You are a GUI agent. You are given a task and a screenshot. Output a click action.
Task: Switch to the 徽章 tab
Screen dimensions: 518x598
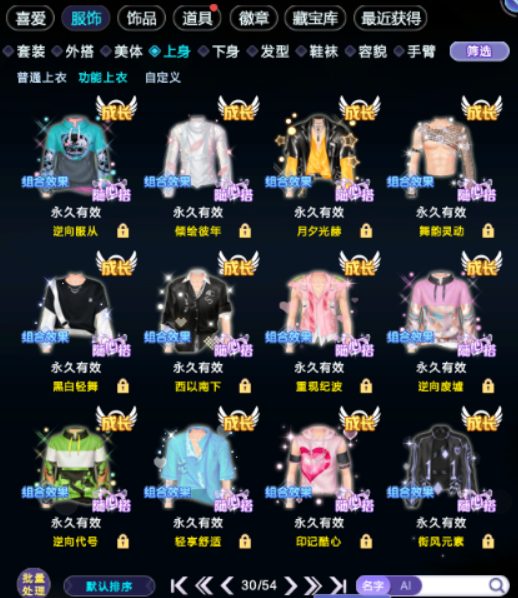point(254,18)
